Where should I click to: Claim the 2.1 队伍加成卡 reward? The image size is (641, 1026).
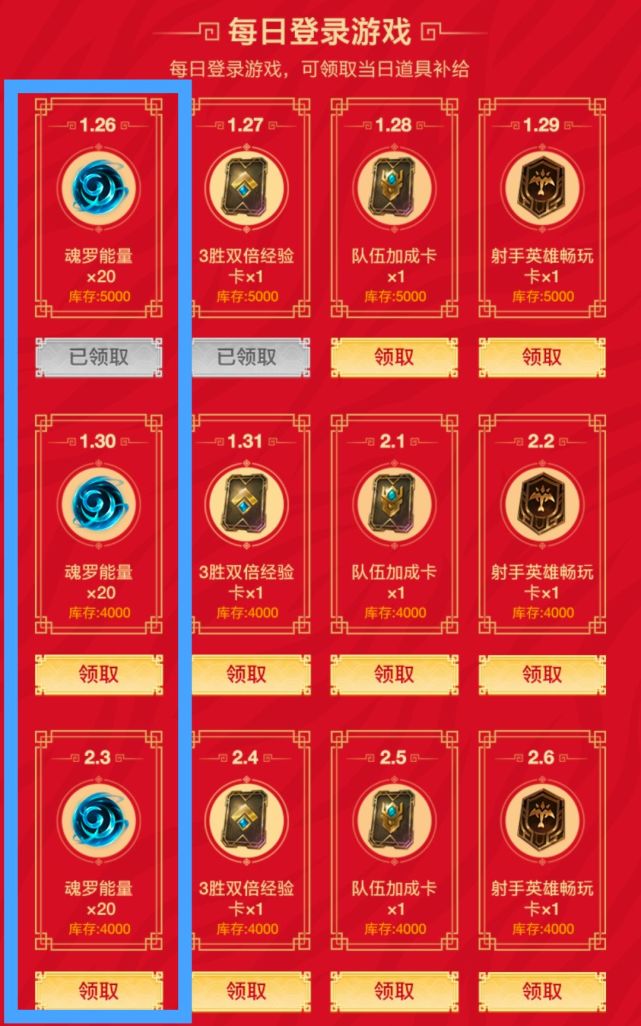pyautogui.click(x=394, y=674)
